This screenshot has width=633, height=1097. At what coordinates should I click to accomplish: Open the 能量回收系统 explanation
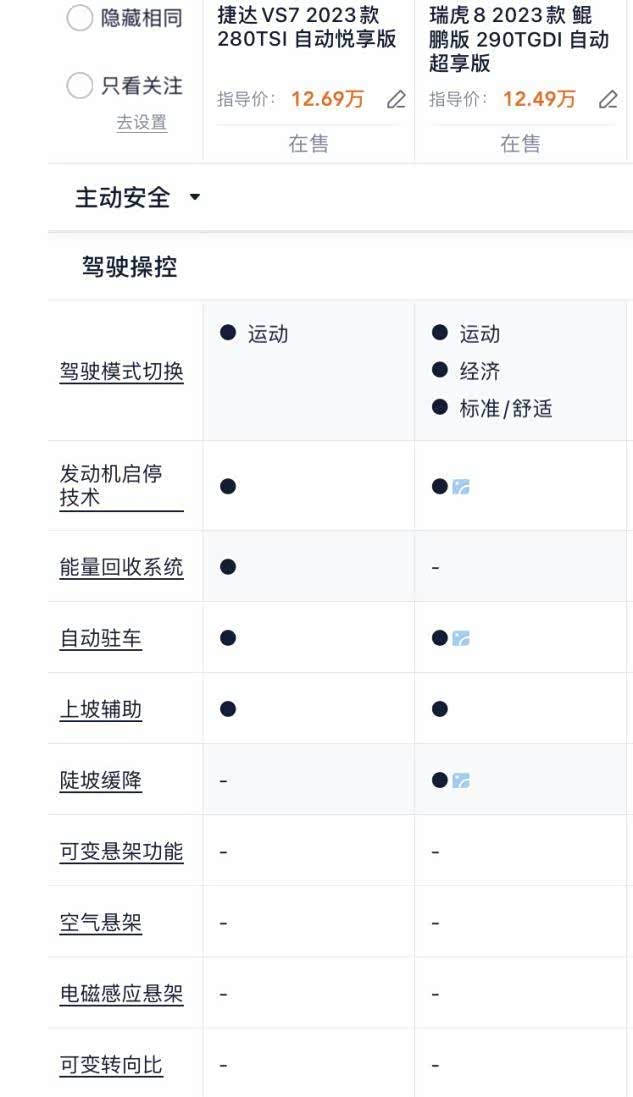click(121, 567)
